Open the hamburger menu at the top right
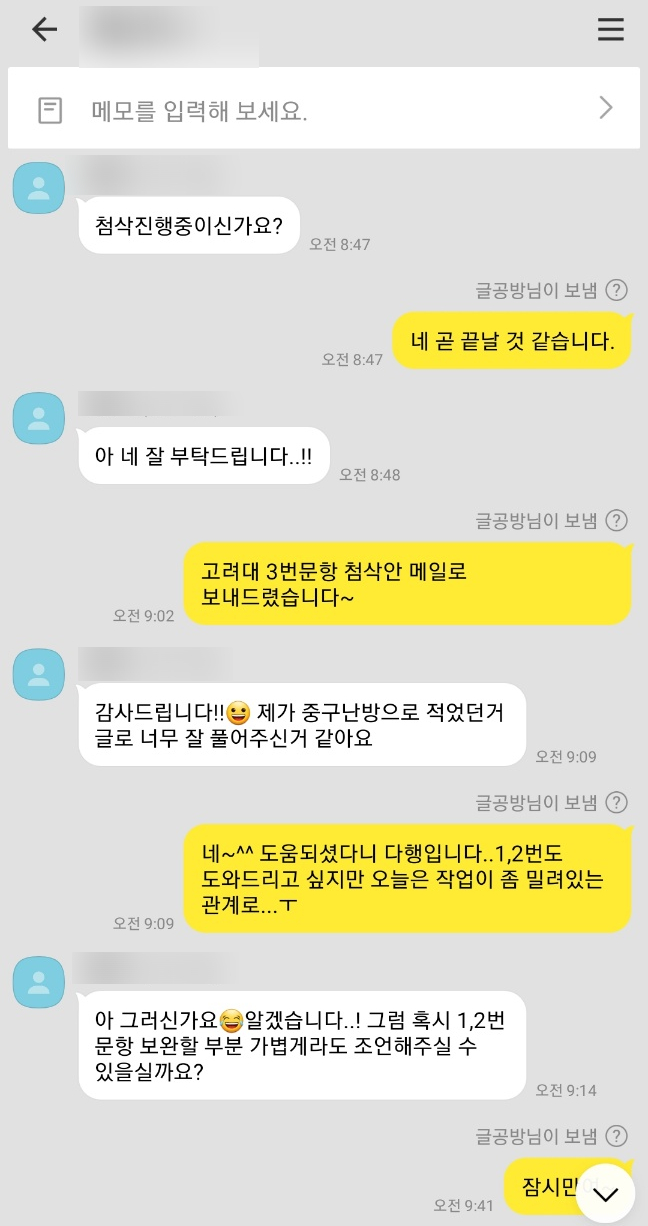Viewport: 648px width, 1226px height. coord(610,30)
